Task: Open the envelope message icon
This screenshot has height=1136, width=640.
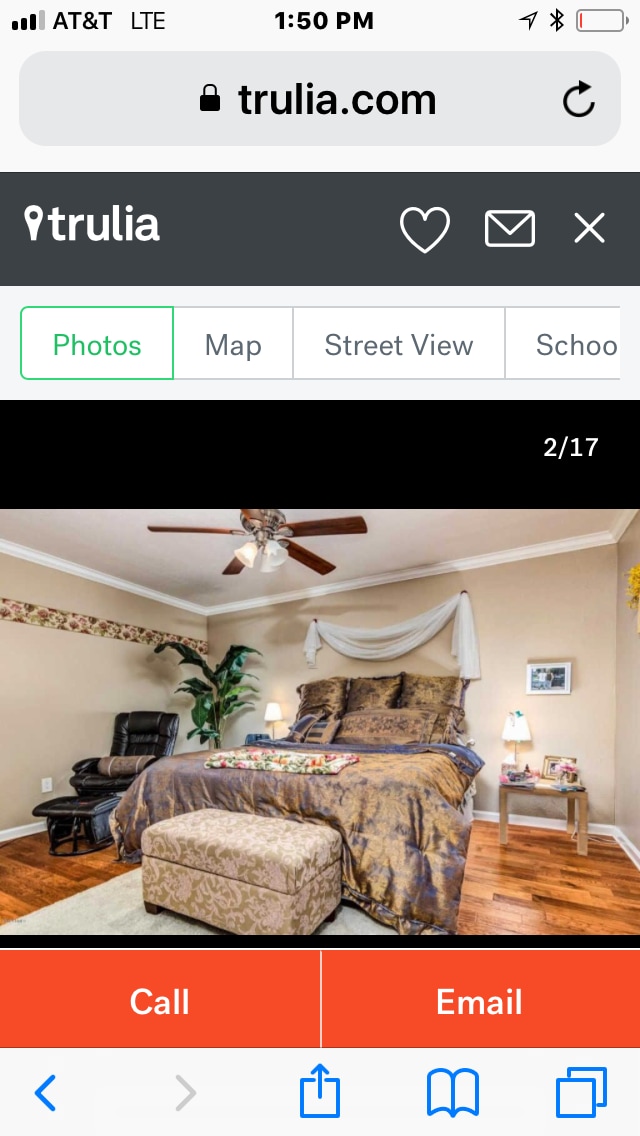Action: [x=510, y=229]
